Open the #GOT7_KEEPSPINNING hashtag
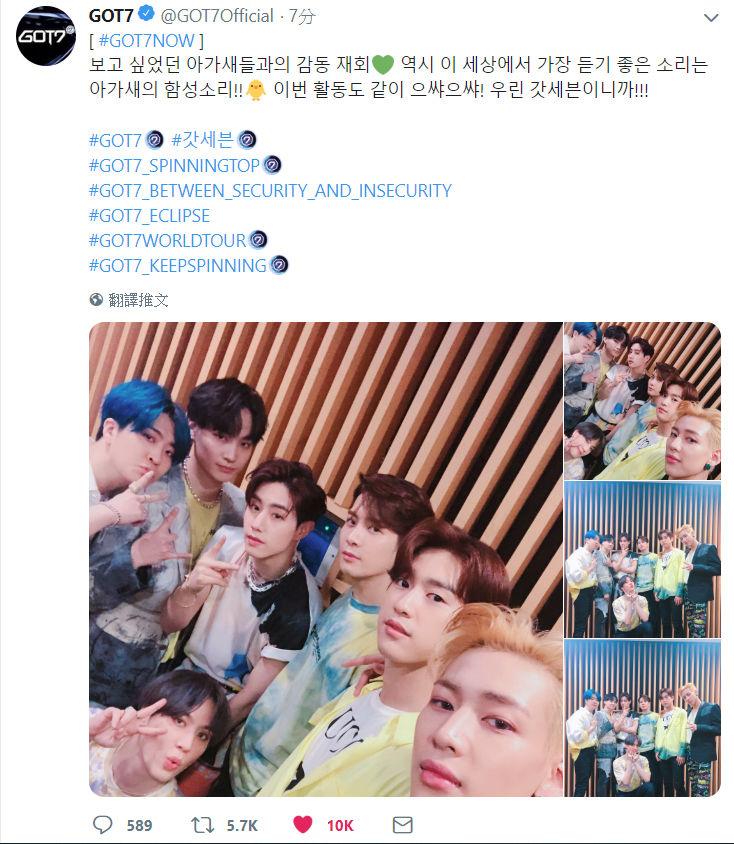The image size is (734, 844). click(x=177, y=265)
